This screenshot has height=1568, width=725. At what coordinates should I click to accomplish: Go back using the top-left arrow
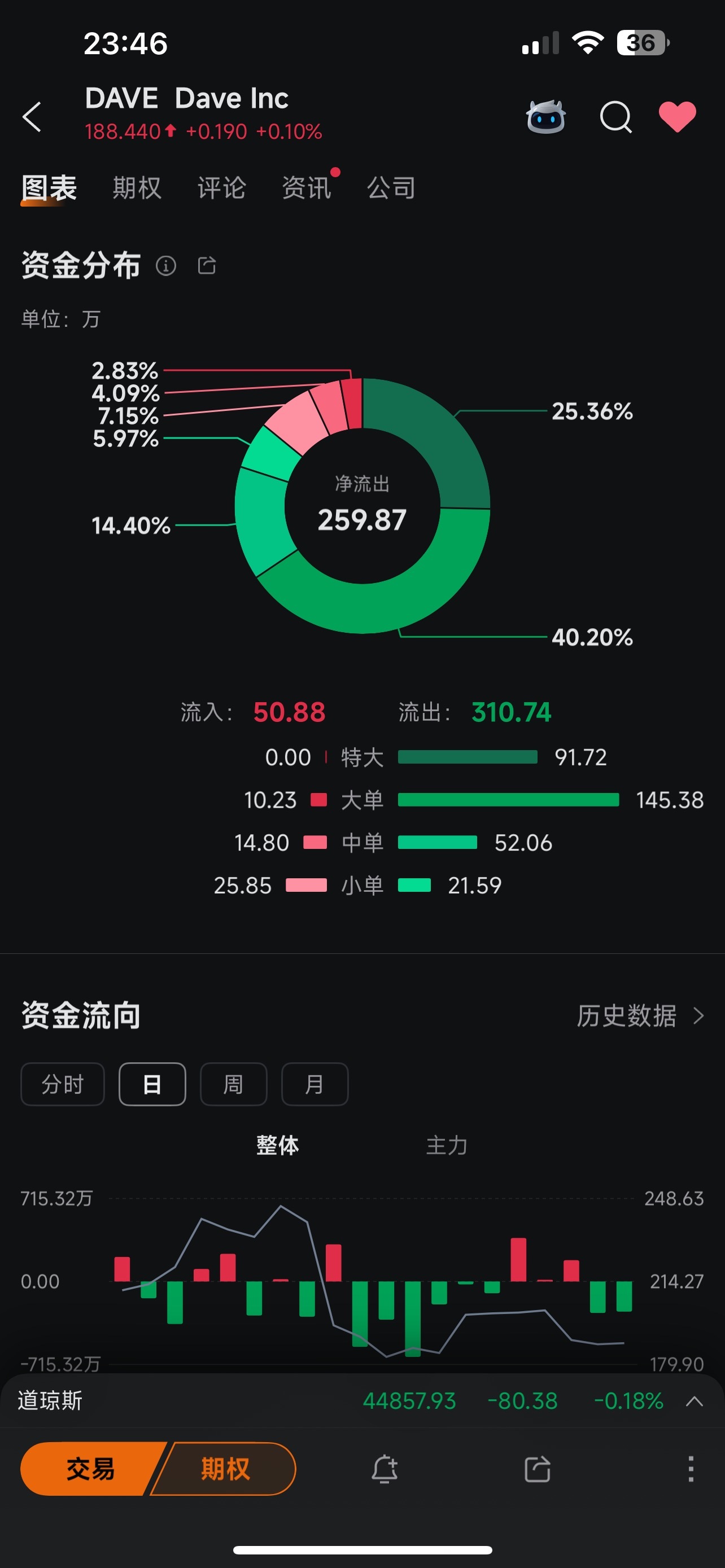(32, 116)
